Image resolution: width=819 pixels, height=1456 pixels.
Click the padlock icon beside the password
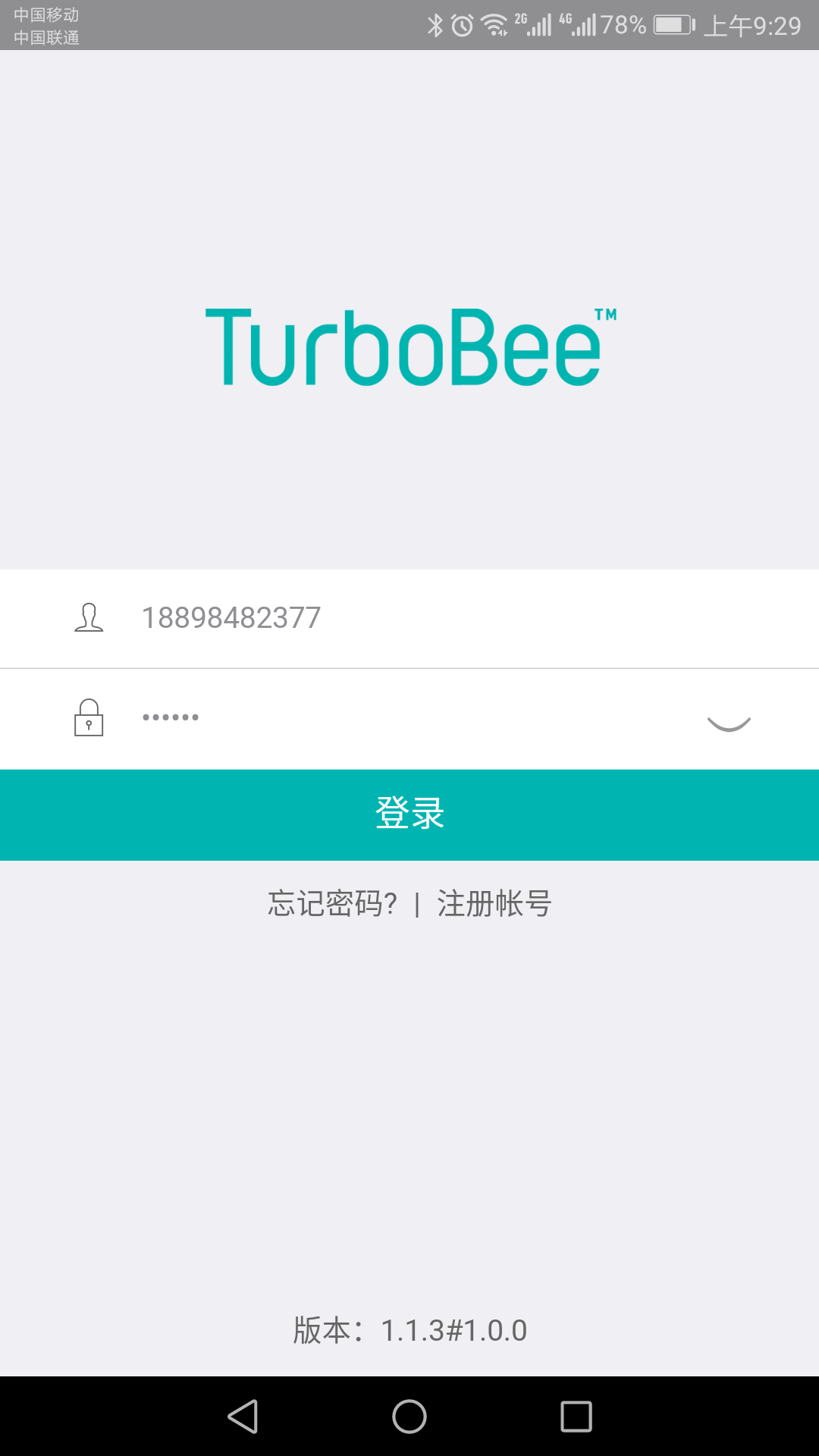pyautogui.click(x=89, y=718)
